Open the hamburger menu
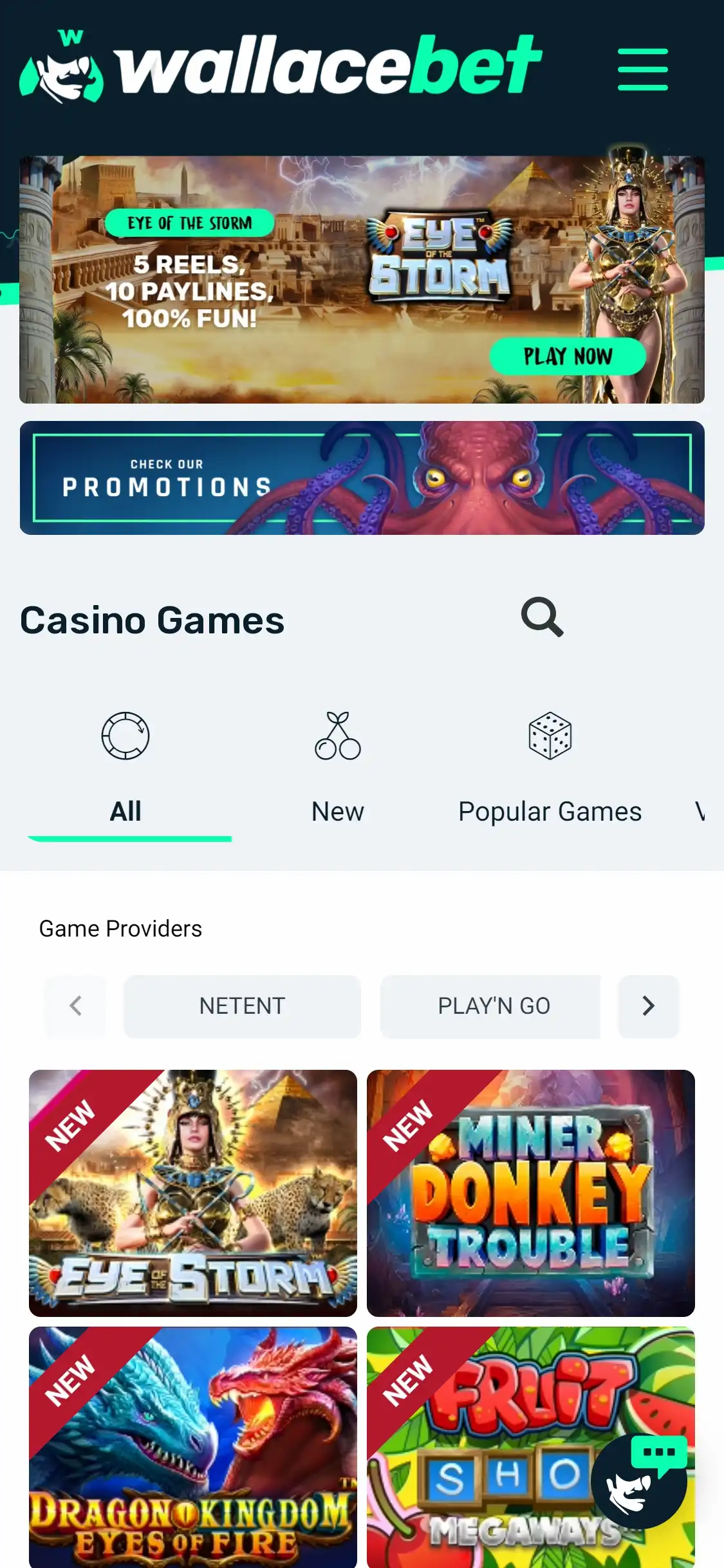 (642, 69)
